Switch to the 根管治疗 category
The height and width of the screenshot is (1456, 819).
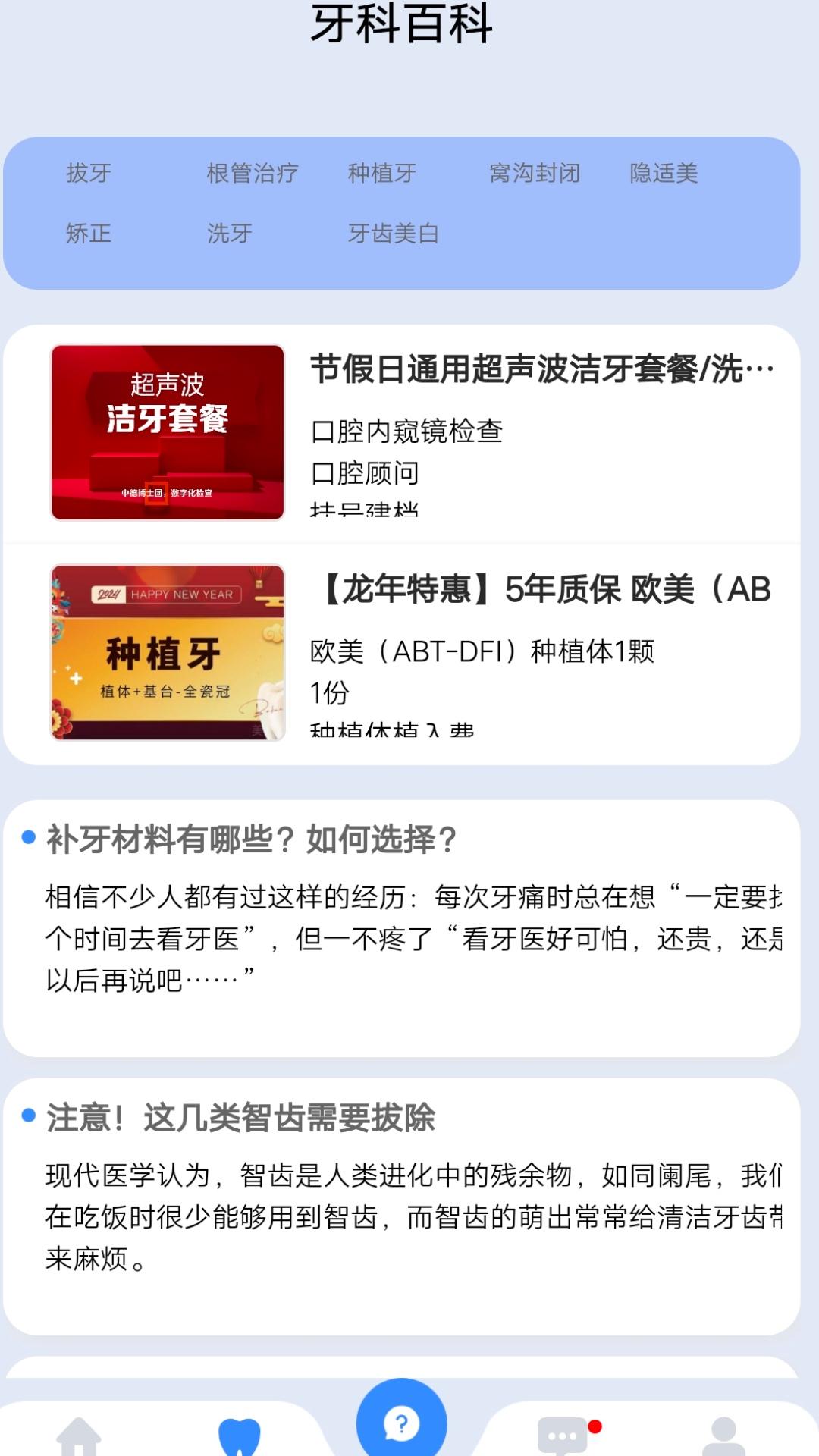[x=250, y=173]
